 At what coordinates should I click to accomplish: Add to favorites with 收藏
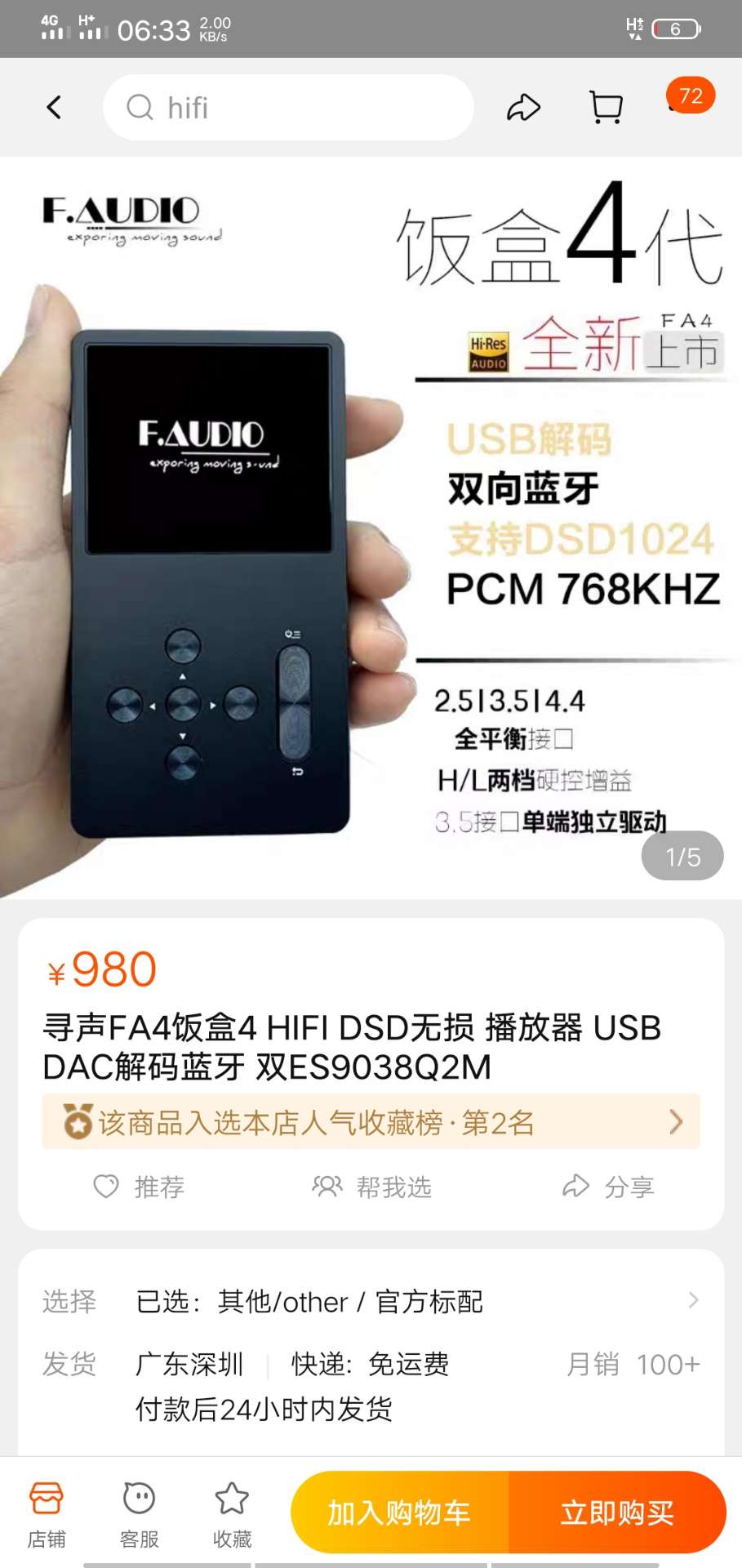pos(232,1514)
